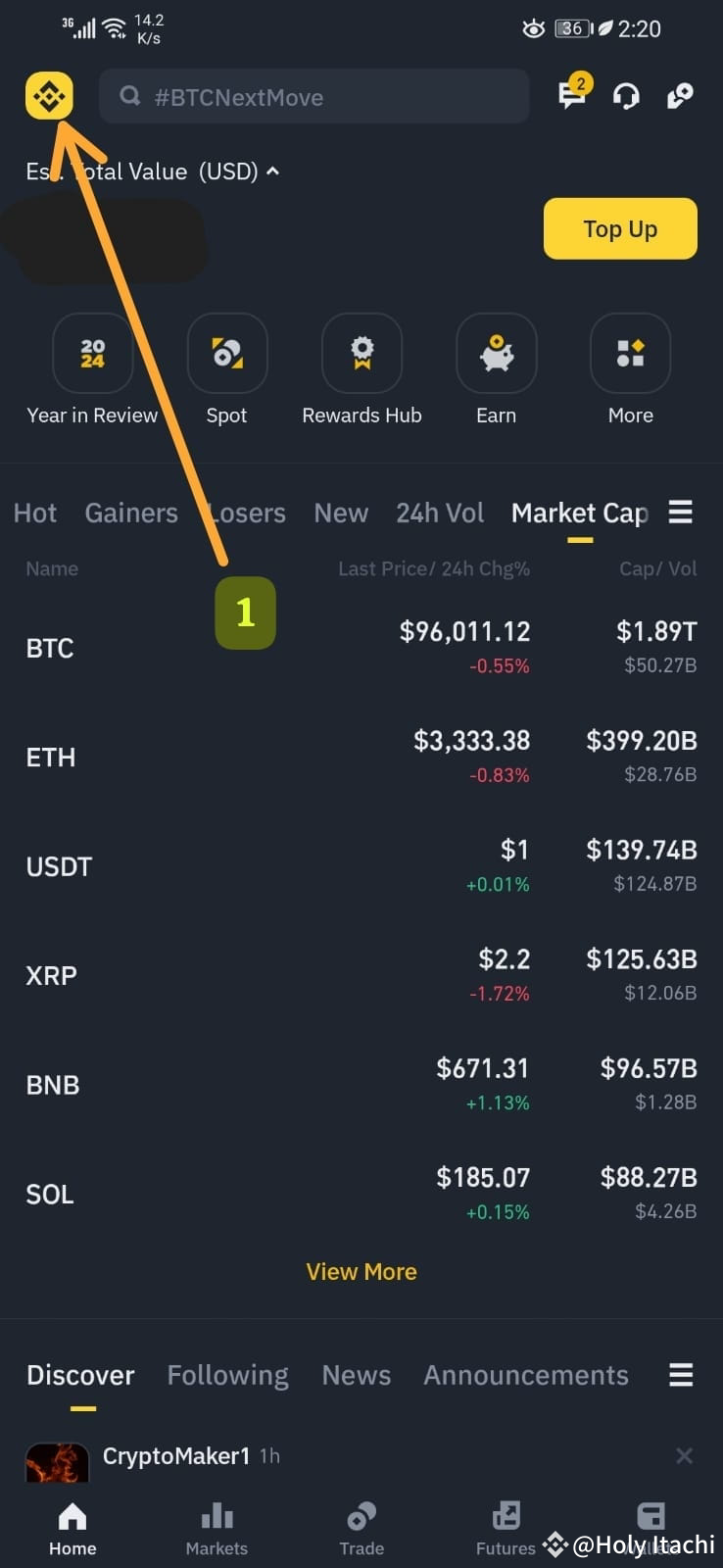The height and width of the screenshot is (1568, 723).
Task: View More market listings
Action: [361, 1271]
